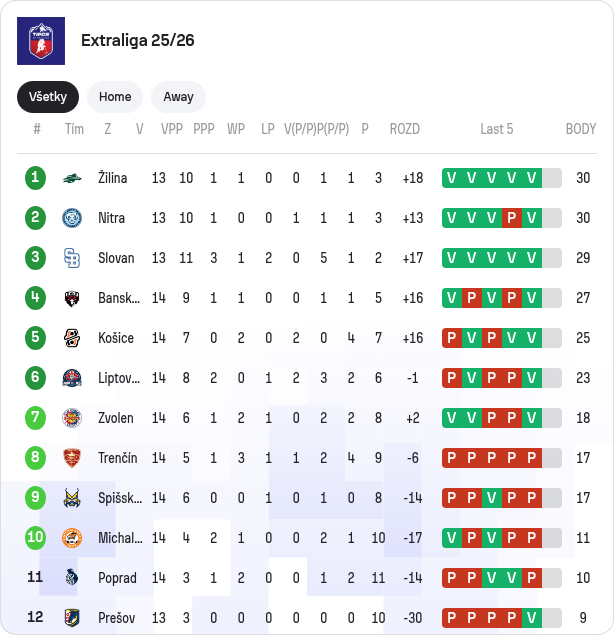614x635 pixels.
Task: Open the Nitra team row
Action: (112, 218)
